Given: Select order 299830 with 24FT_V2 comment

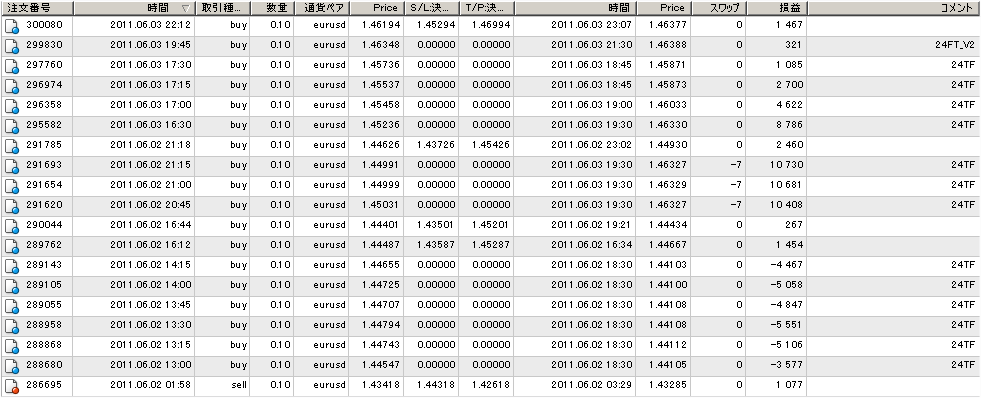Looking at the screenshot, I should click(x=490, y=45).
